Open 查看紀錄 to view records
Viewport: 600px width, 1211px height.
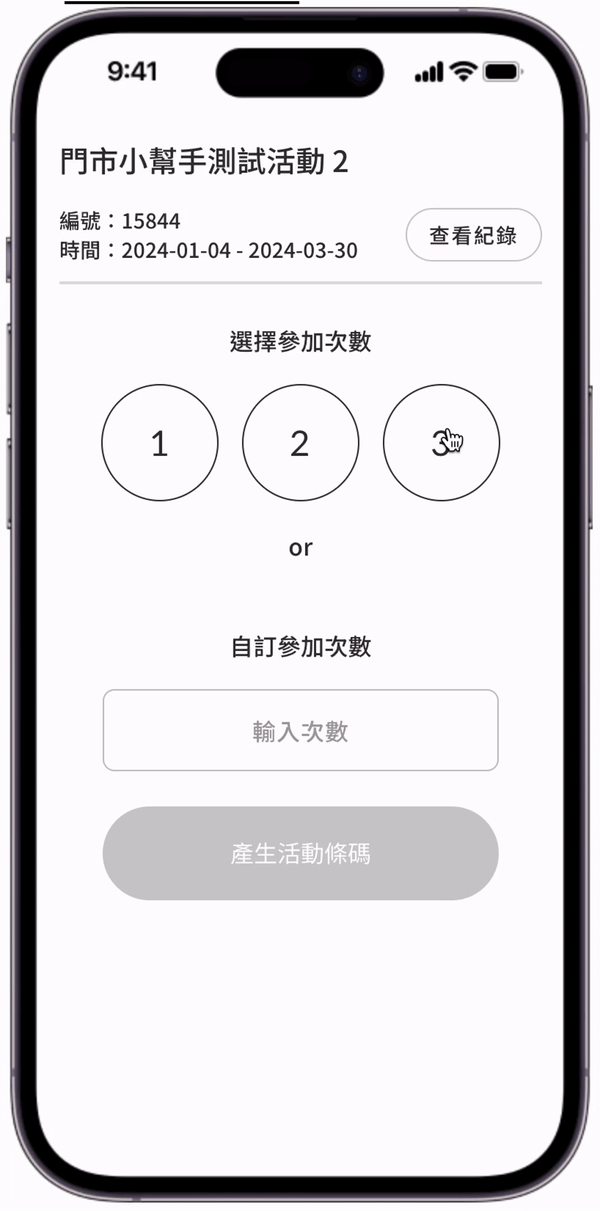(x=473, y=236)
